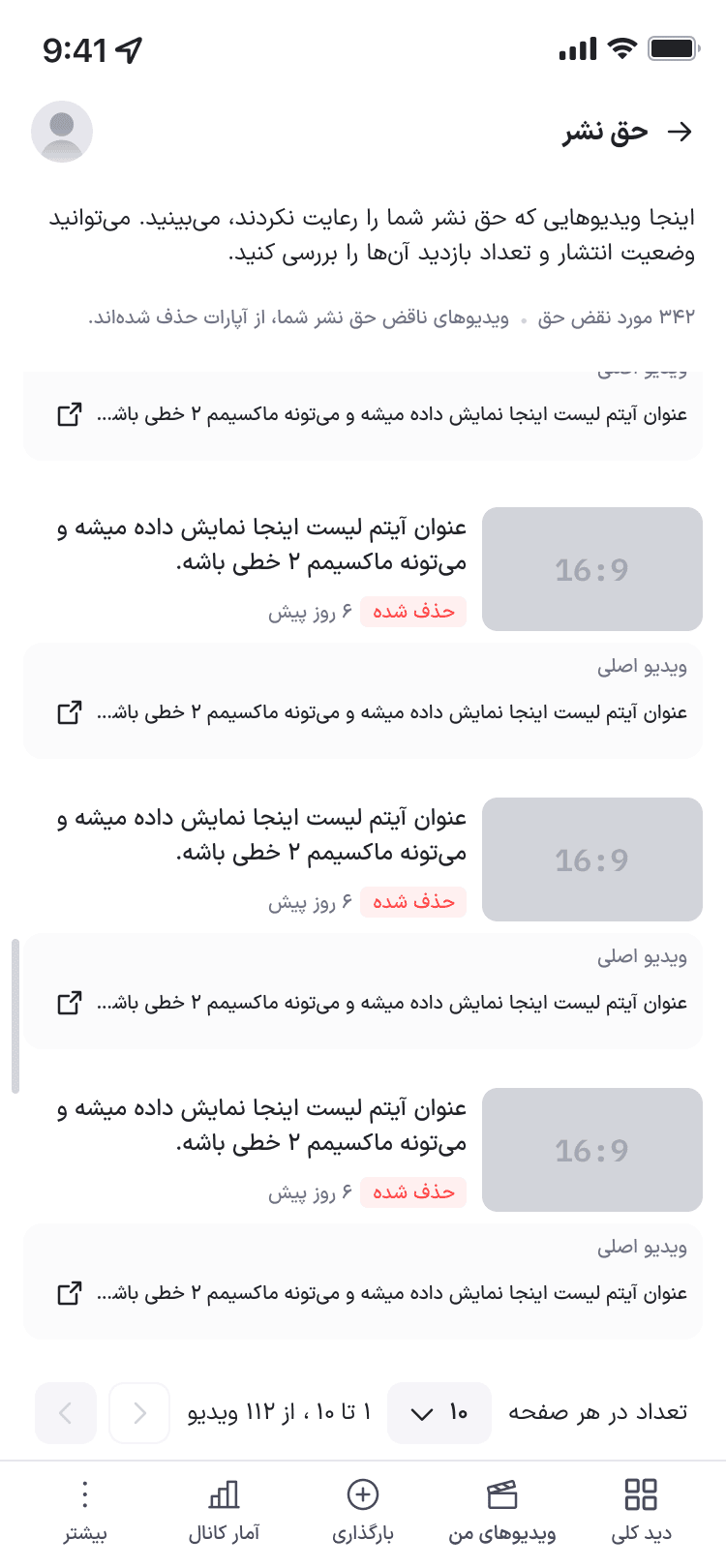Go to the next page of videos
The height and width of the screenshot is (1568, 726).
[x=66, y=1413]
